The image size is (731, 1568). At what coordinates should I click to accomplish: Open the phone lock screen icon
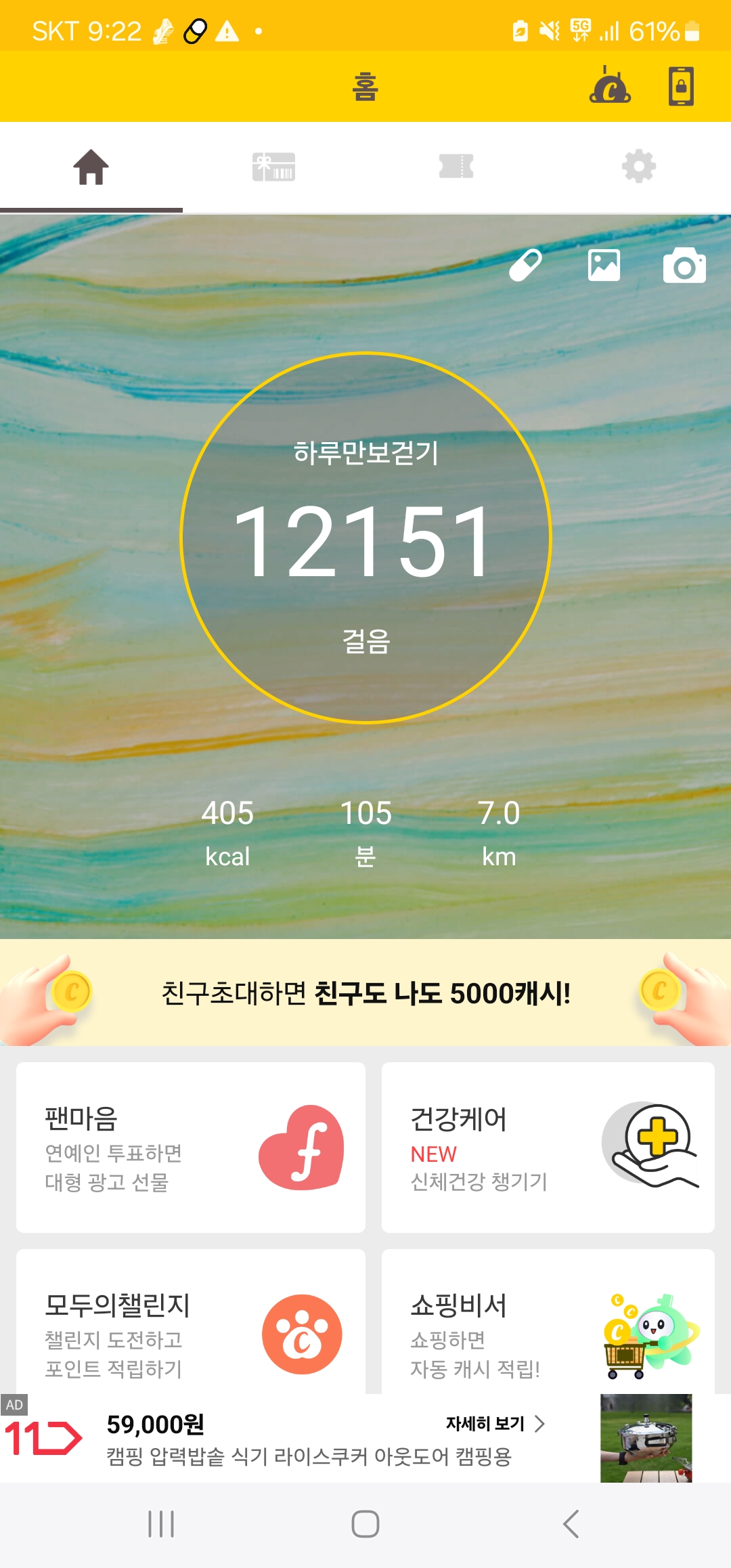point(681,86)
